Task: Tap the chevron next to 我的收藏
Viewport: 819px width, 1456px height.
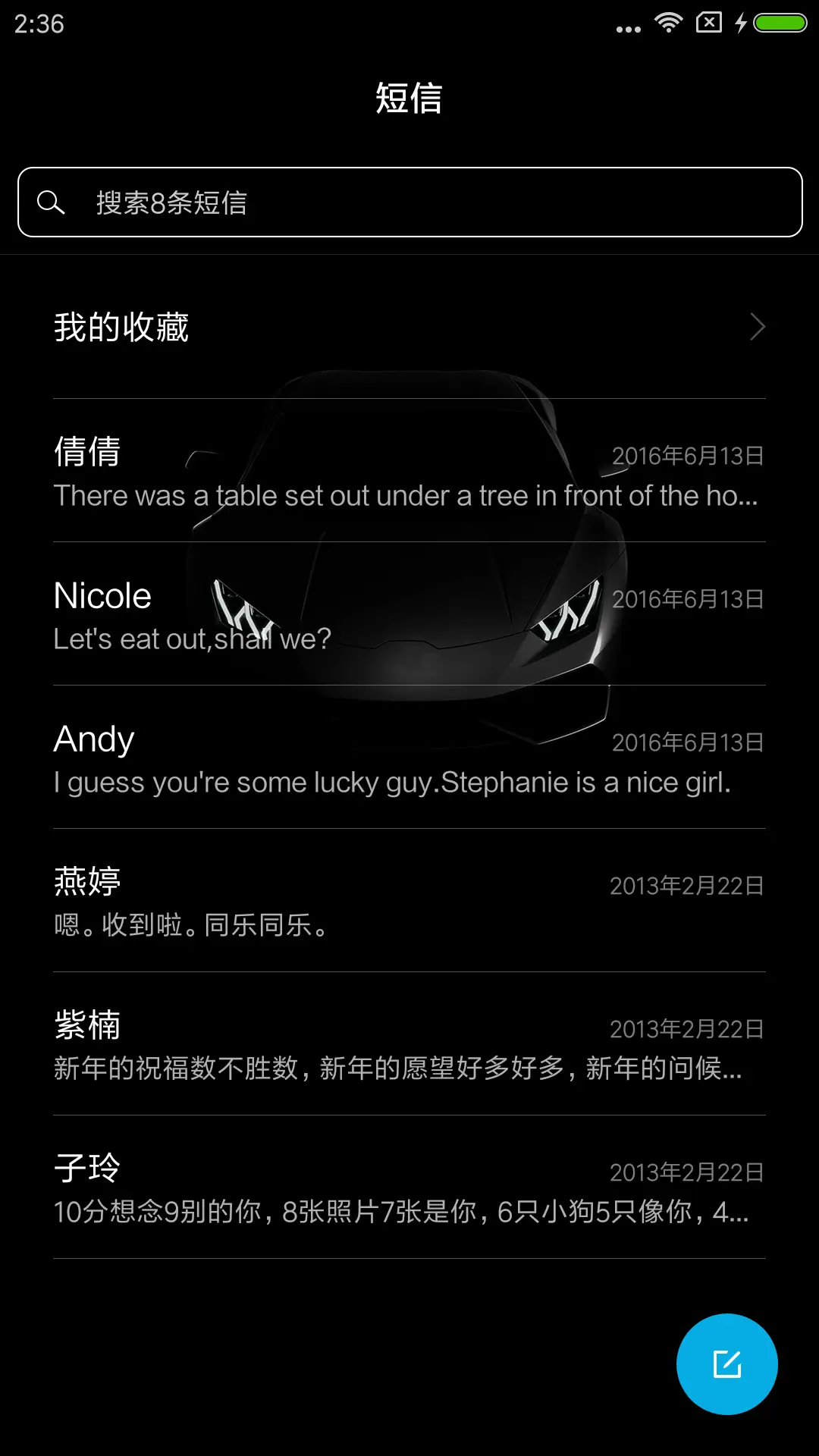Action: tap(758, 328)
